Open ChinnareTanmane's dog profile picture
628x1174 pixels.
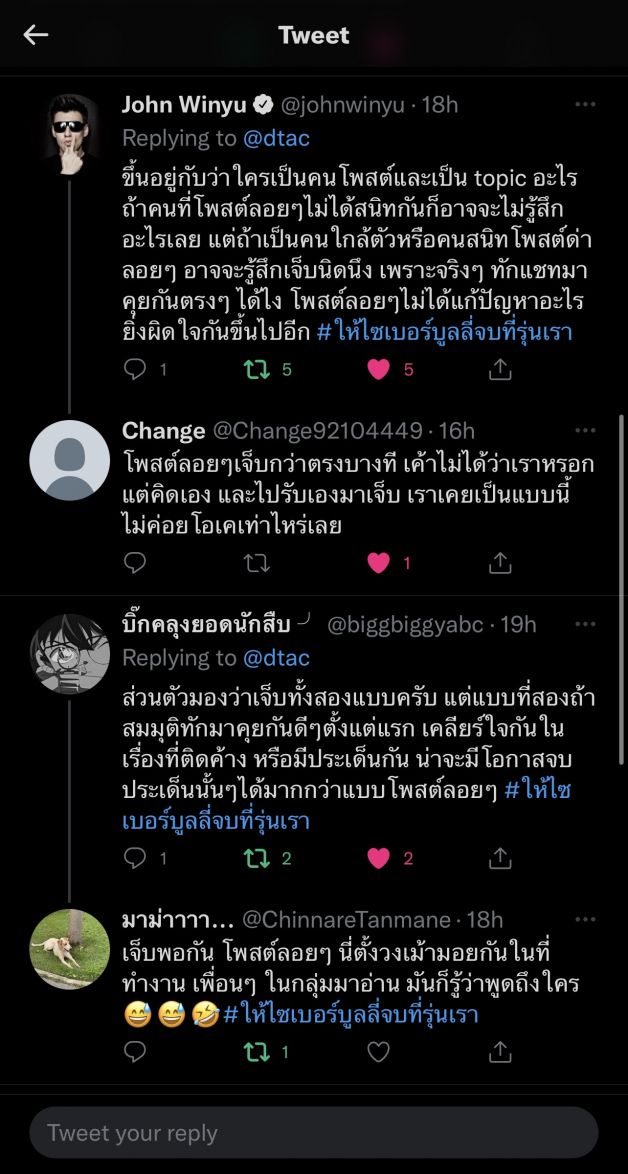click(70, 949)
